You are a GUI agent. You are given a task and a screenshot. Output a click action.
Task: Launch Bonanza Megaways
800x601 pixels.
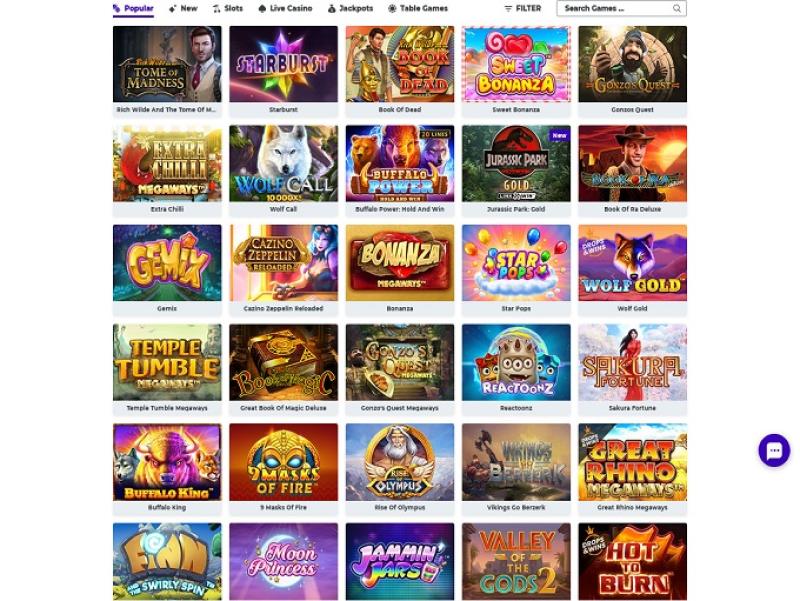tap(399, 262)
